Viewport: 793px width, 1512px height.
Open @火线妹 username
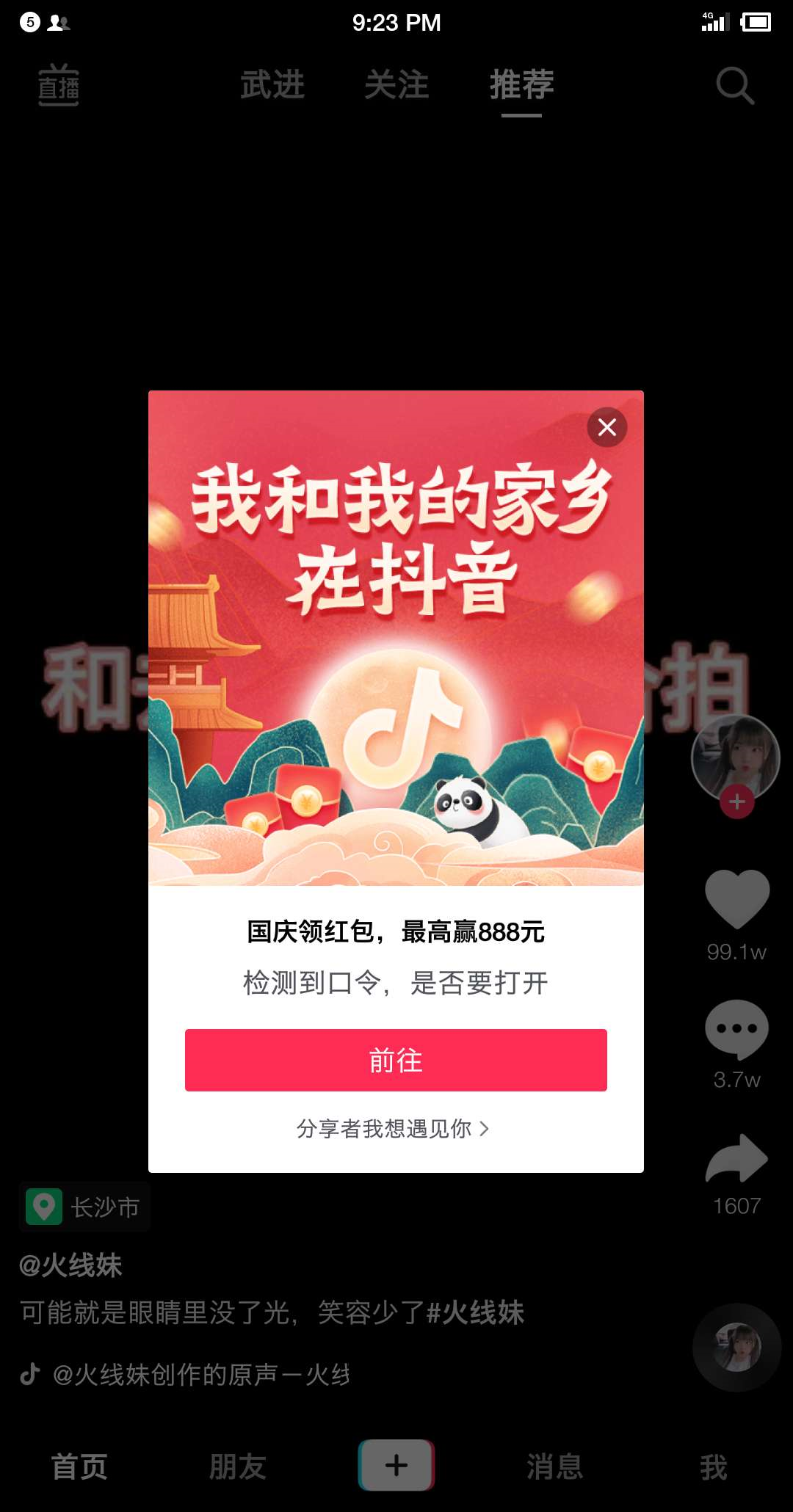(x=70, y=1265)
